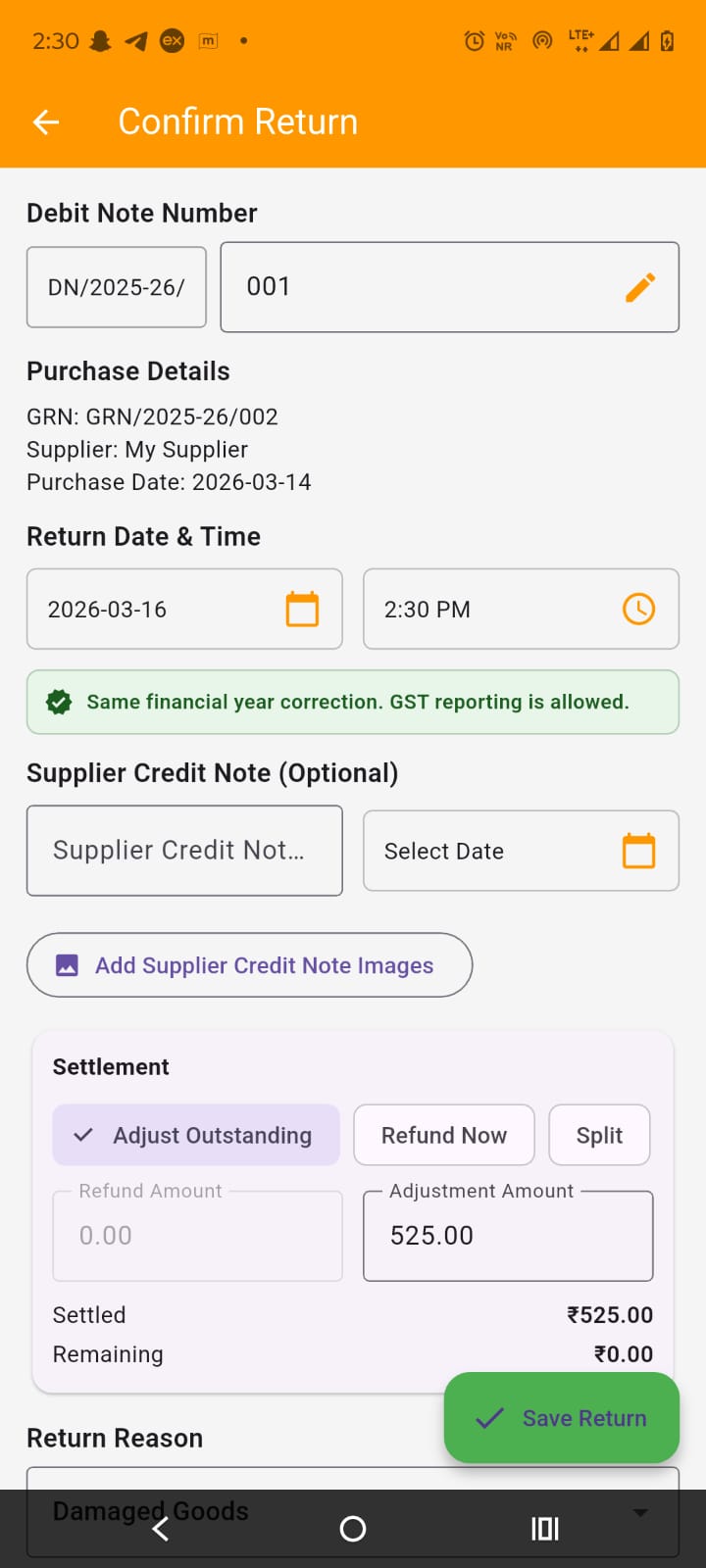Switch settlement to Refund Now
Viewport: 706px width, 1568px height.
coord(443,1135)
